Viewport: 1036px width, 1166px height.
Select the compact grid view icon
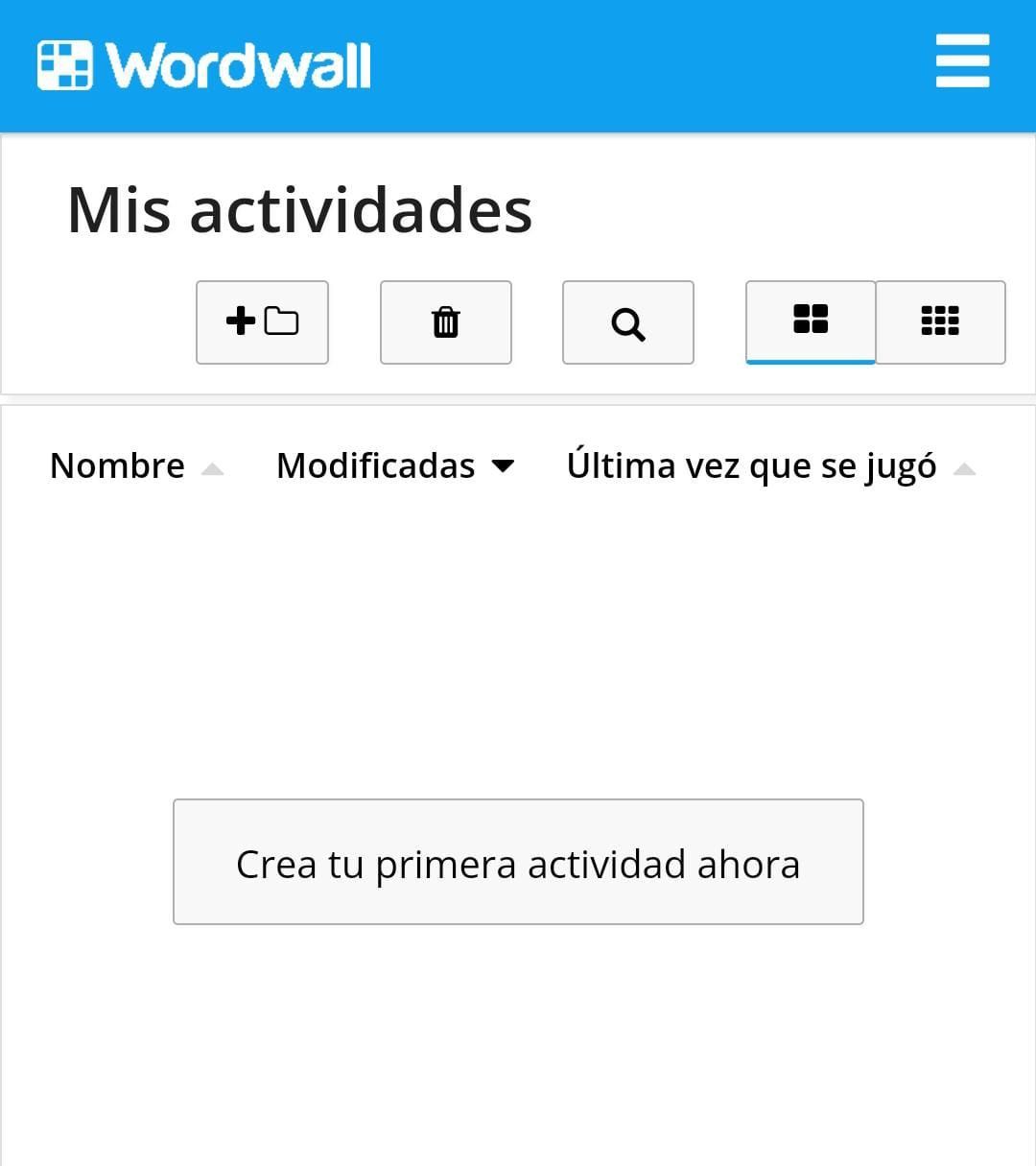pyautogui.click(x=940, y=322)
